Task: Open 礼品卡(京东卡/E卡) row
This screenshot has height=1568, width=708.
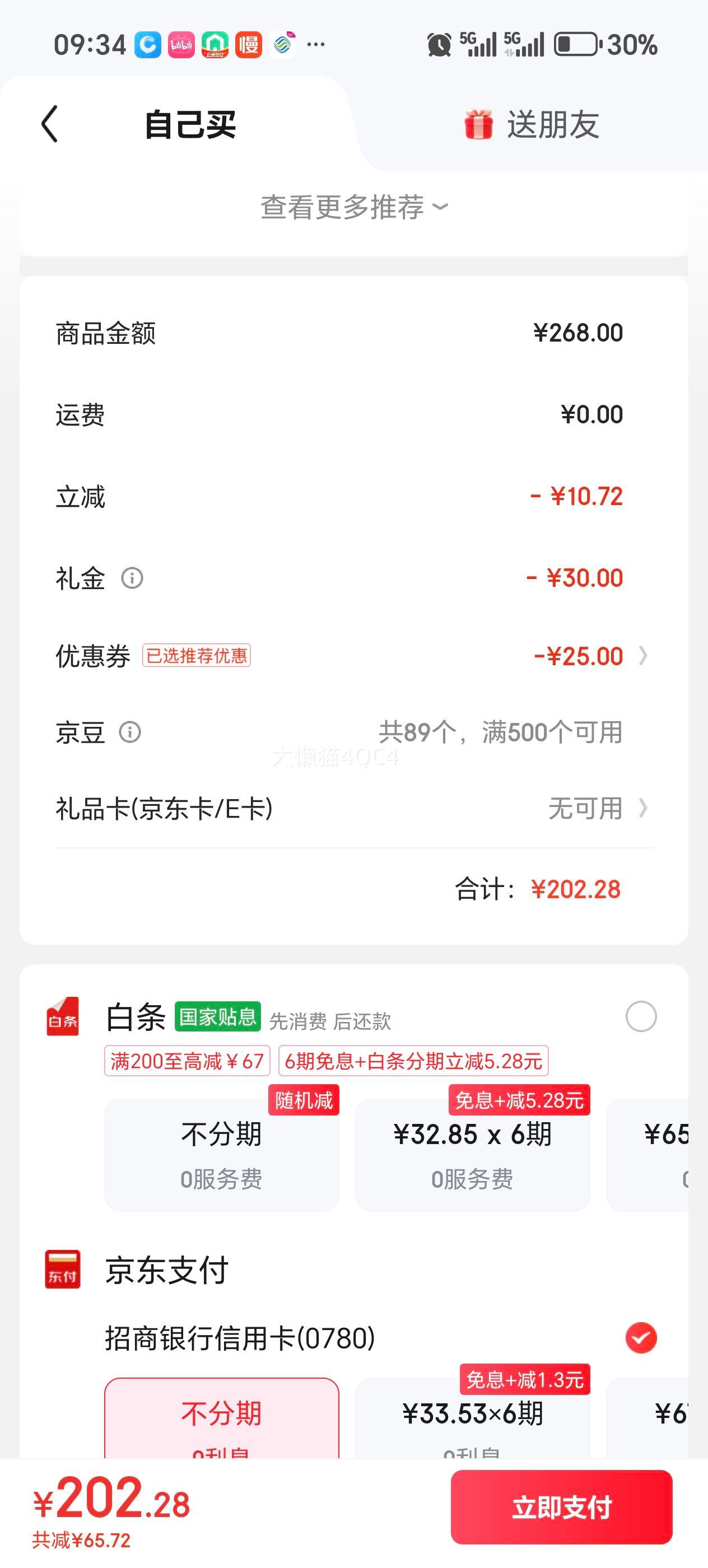Action: (353, 808)
